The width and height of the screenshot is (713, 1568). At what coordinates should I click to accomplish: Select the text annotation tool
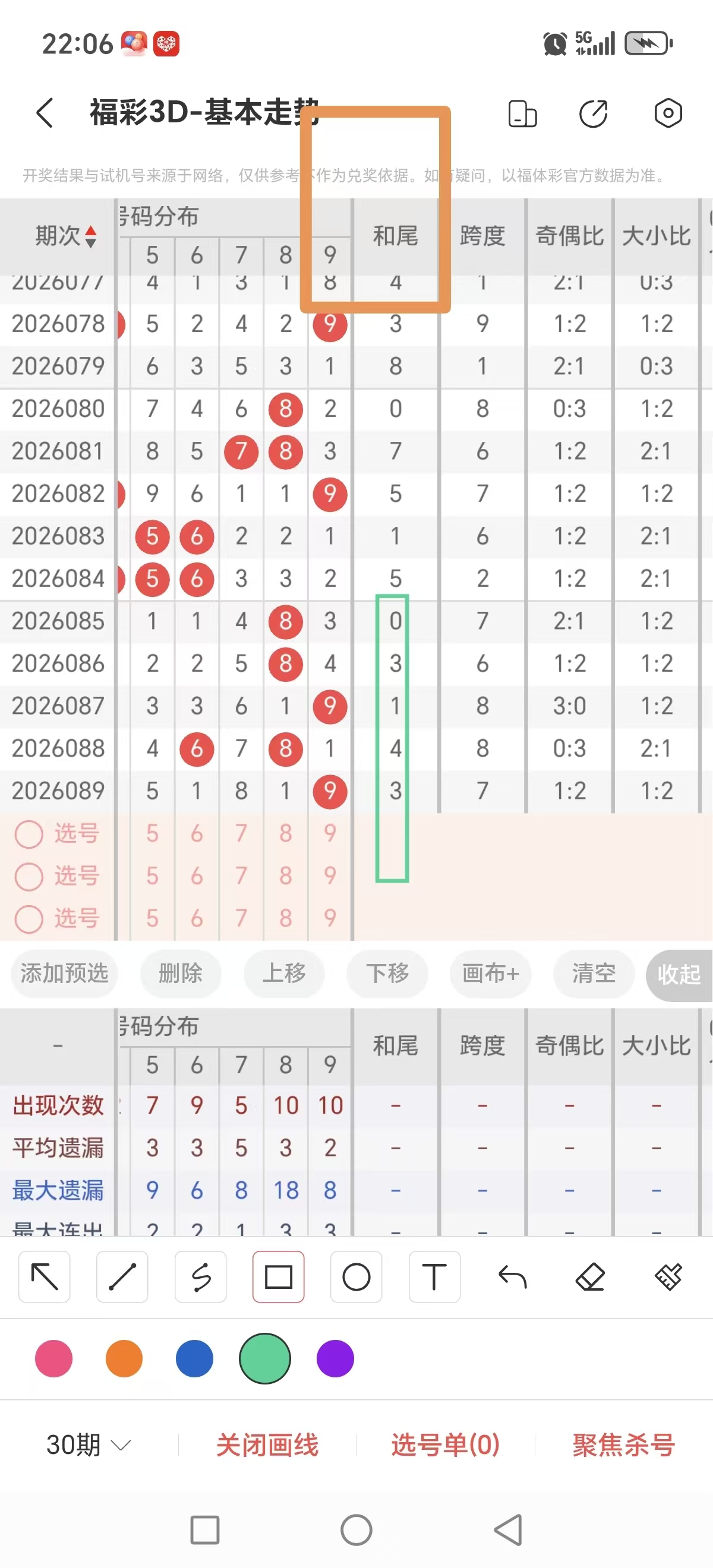click(434, 1277)
